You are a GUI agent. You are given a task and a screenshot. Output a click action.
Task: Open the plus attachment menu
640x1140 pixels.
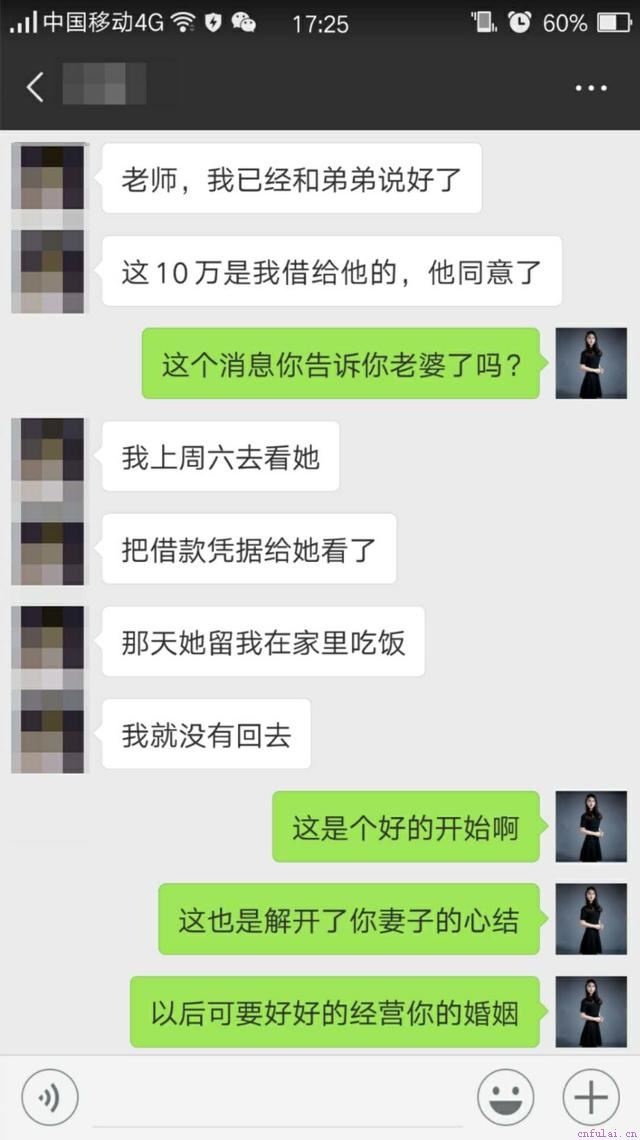tap(591, 1098)
